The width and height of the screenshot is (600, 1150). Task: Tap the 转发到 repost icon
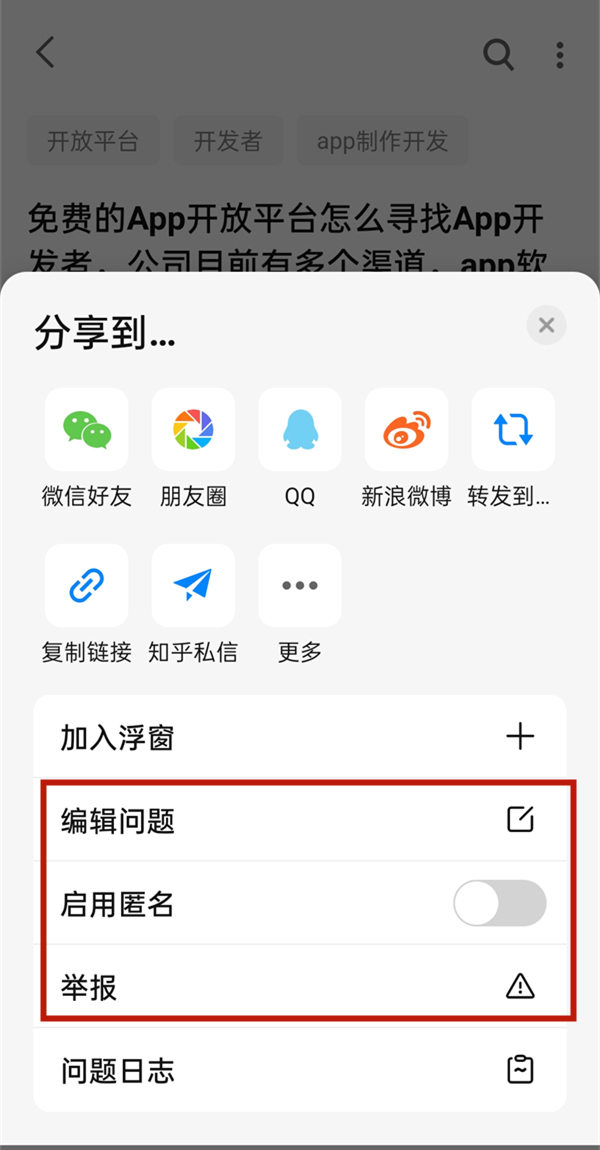pos(513,429)
